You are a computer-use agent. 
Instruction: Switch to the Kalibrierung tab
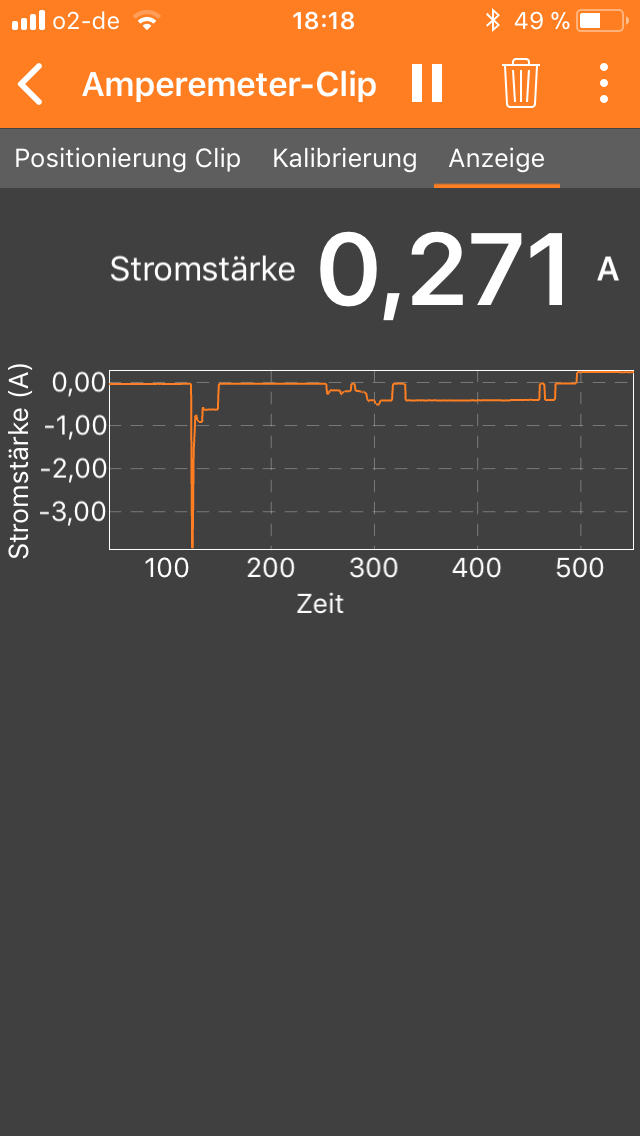click(344, 158)
